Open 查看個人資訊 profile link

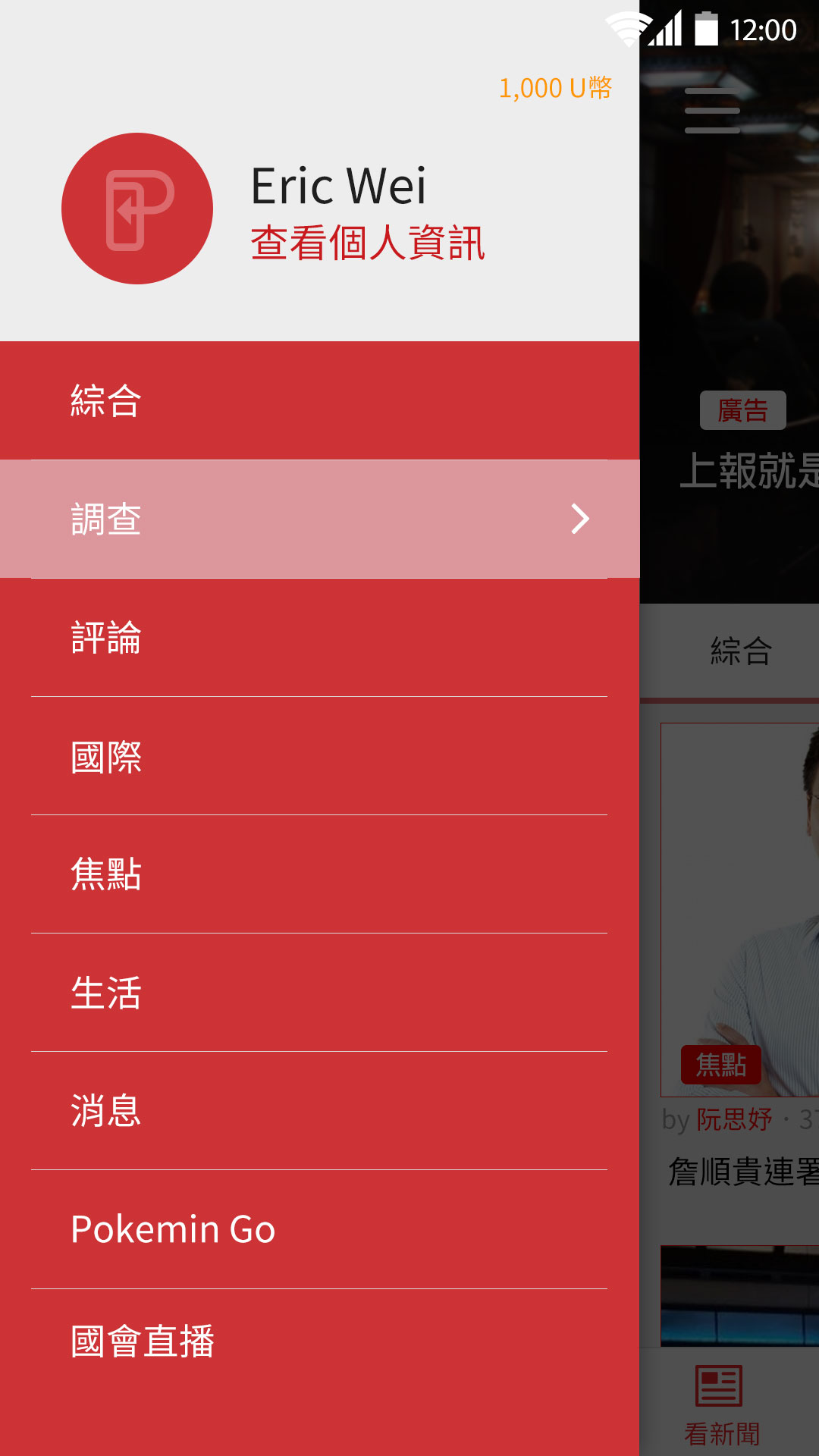point(367,243)
